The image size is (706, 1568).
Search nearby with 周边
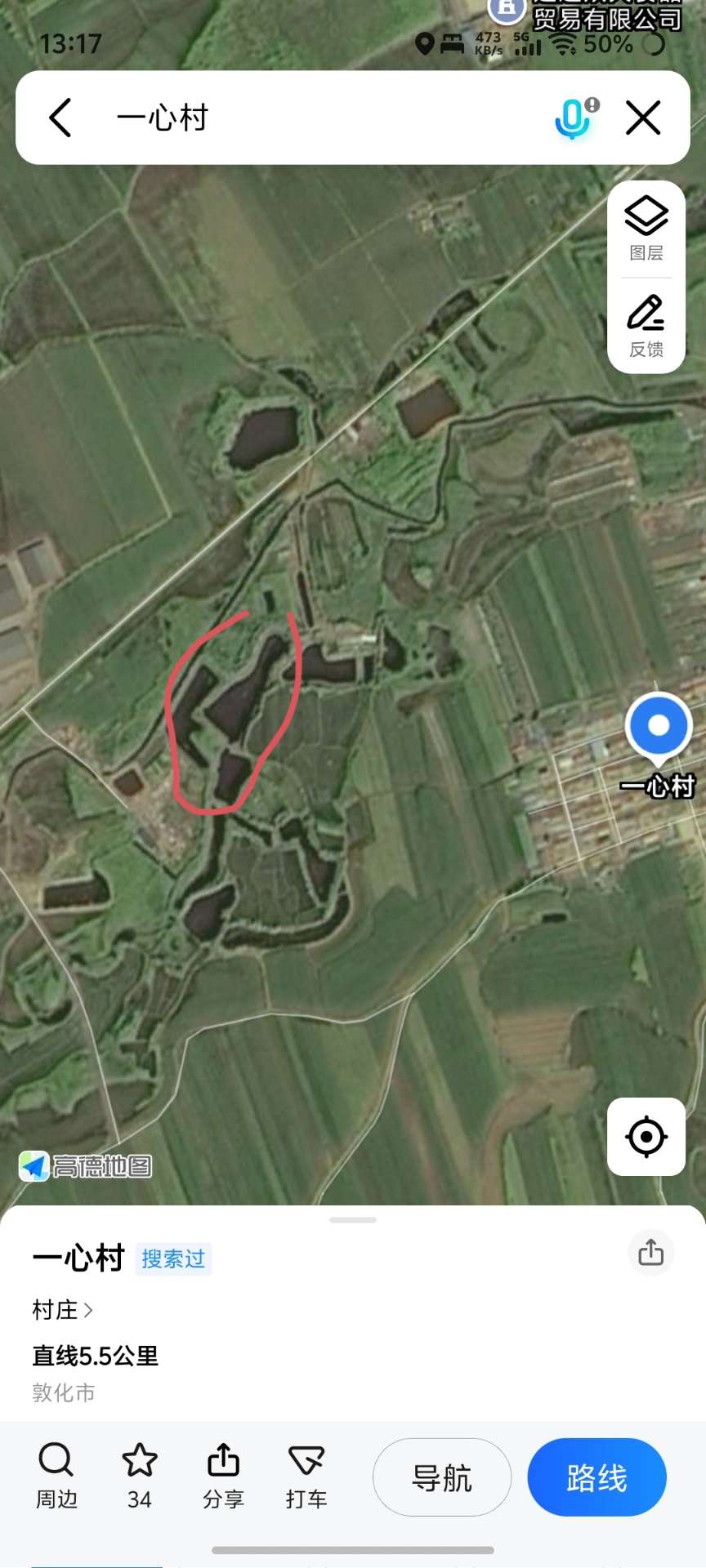click(x=56, y=1475)
